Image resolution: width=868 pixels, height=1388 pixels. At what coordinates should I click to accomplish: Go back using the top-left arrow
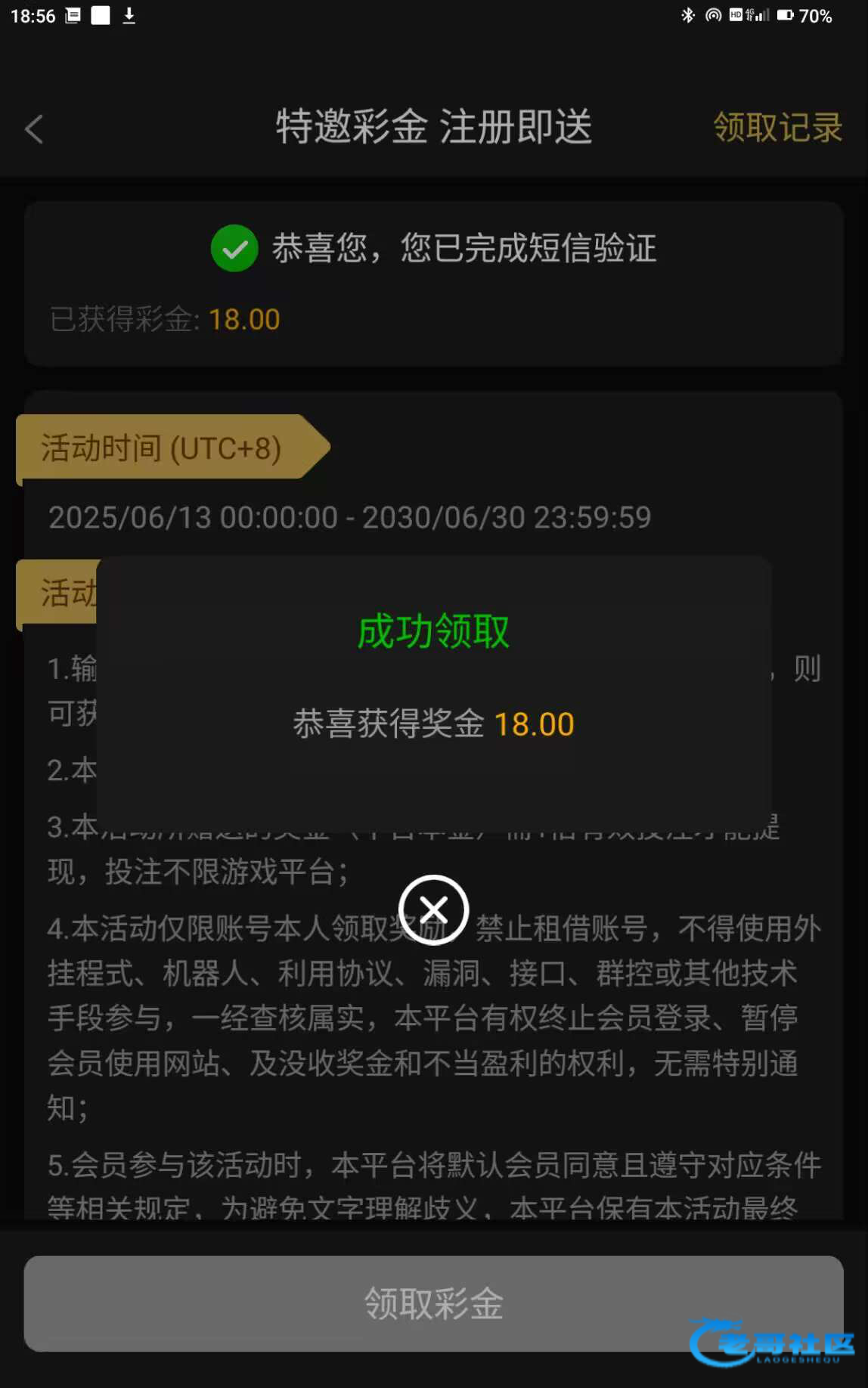point(34,129)
